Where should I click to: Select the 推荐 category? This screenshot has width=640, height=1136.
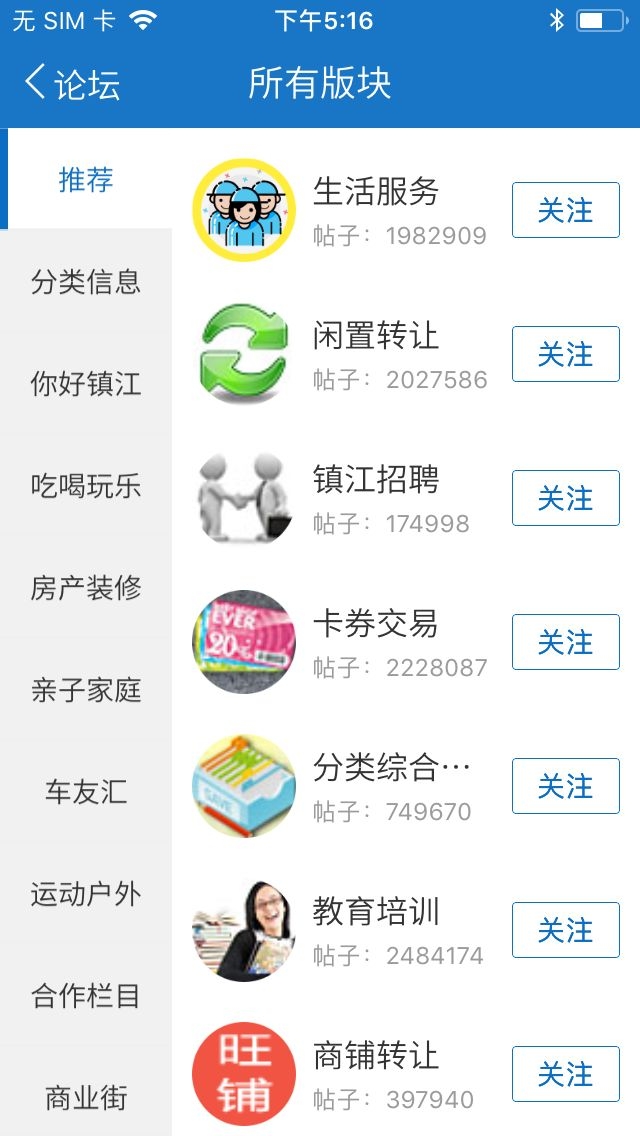pyautogui.click(x=86, y=180)
